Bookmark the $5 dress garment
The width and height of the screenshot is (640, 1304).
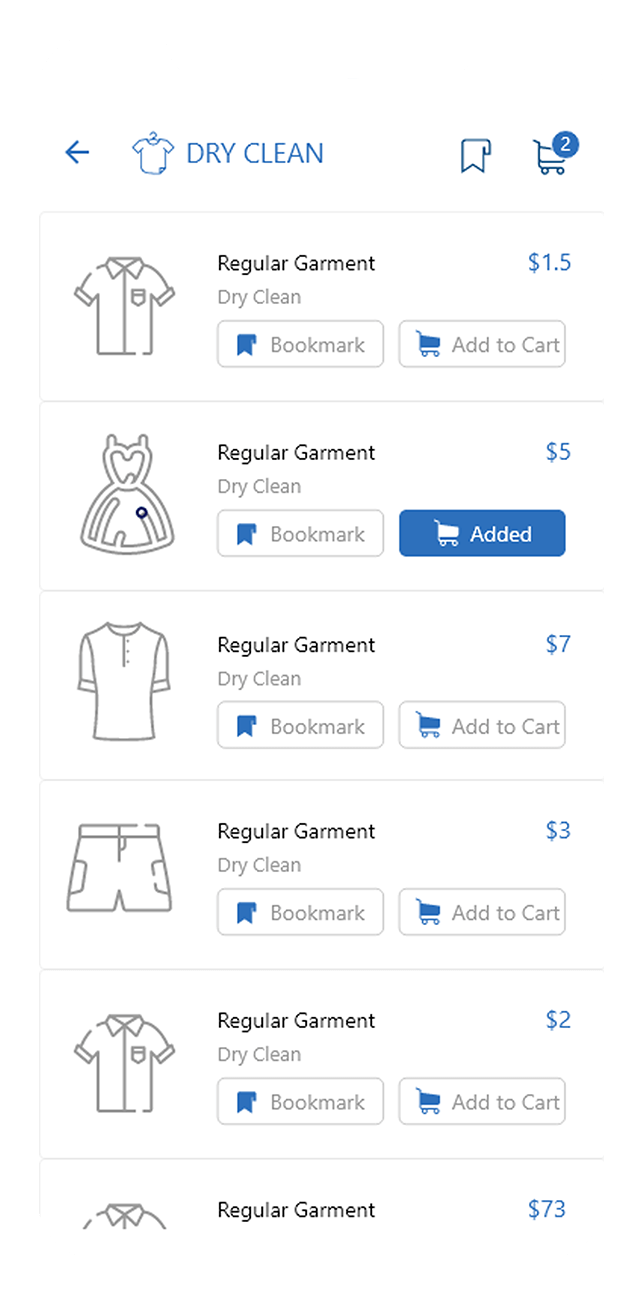tap(300, 534)
